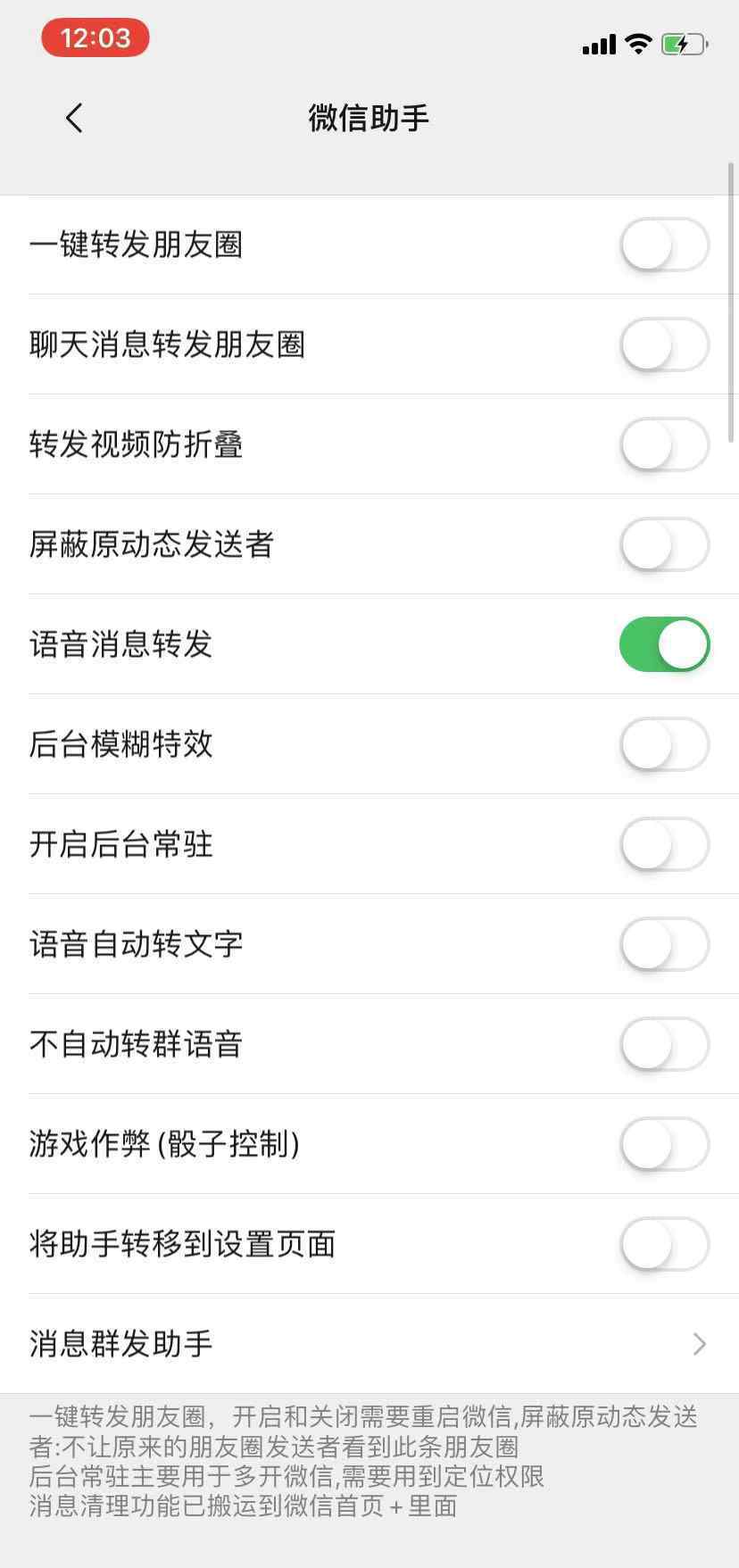This screenshot has width=739, height=1568.
Task: Enable 开启后台常驻 switch
Action: click(664, 845)
